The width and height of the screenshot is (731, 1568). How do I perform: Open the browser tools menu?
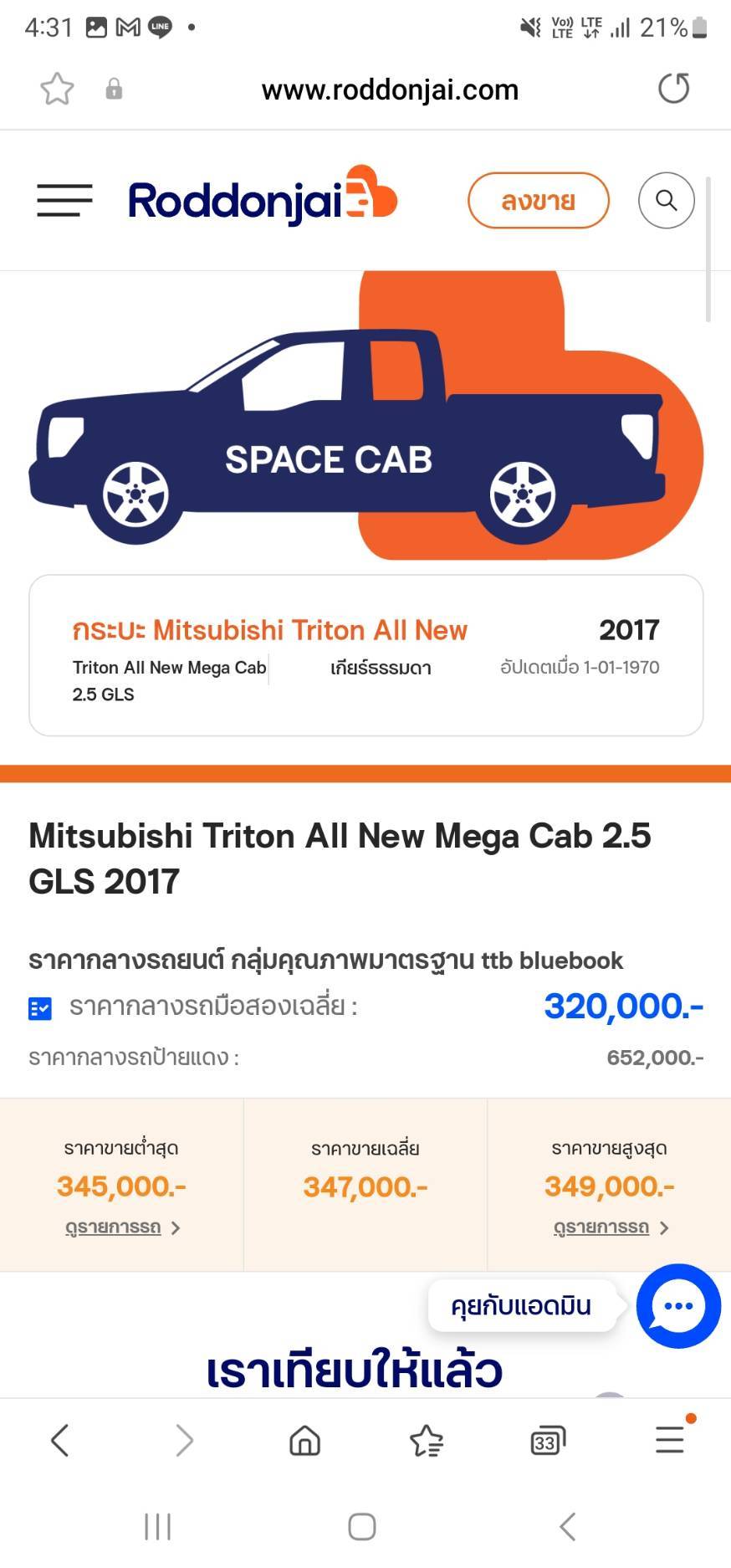click(x=670, y=1439)
